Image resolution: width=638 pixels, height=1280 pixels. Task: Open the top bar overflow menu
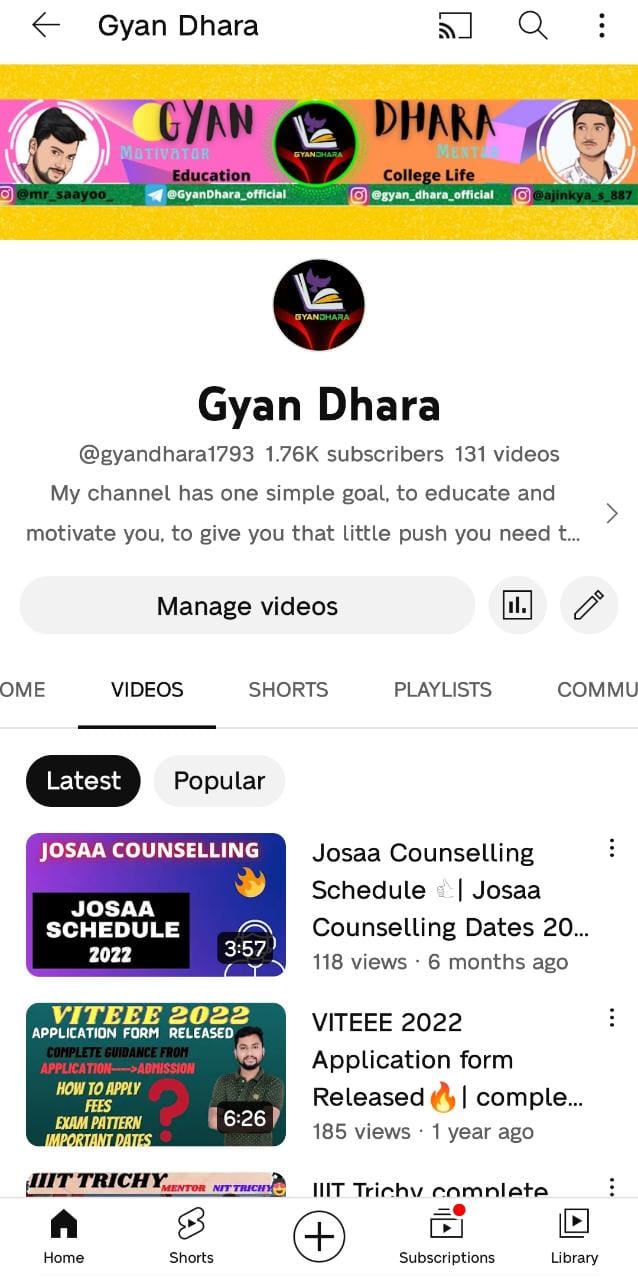pos(601,26)
